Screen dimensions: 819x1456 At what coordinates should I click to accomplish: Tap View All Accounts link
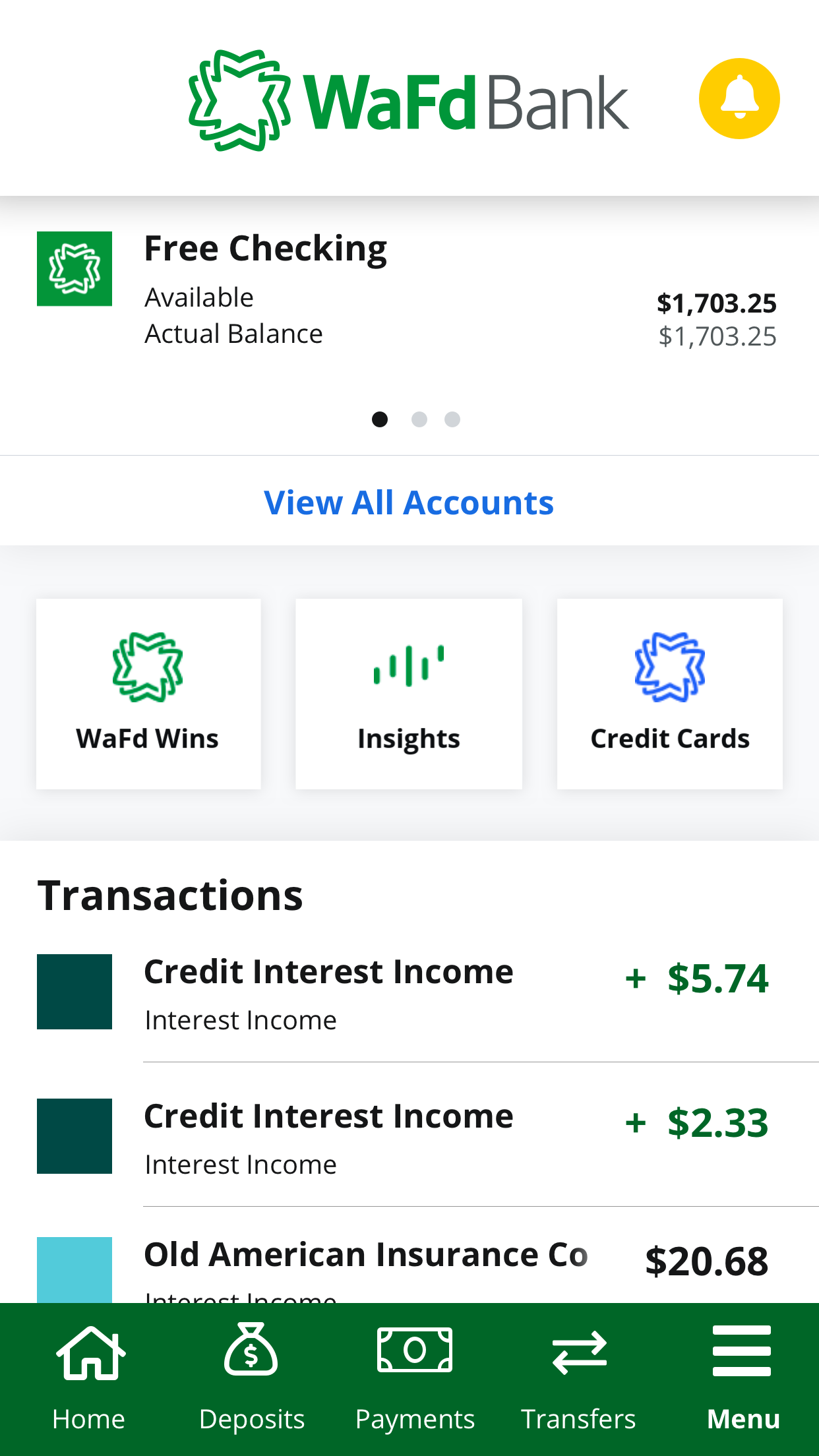409,502
